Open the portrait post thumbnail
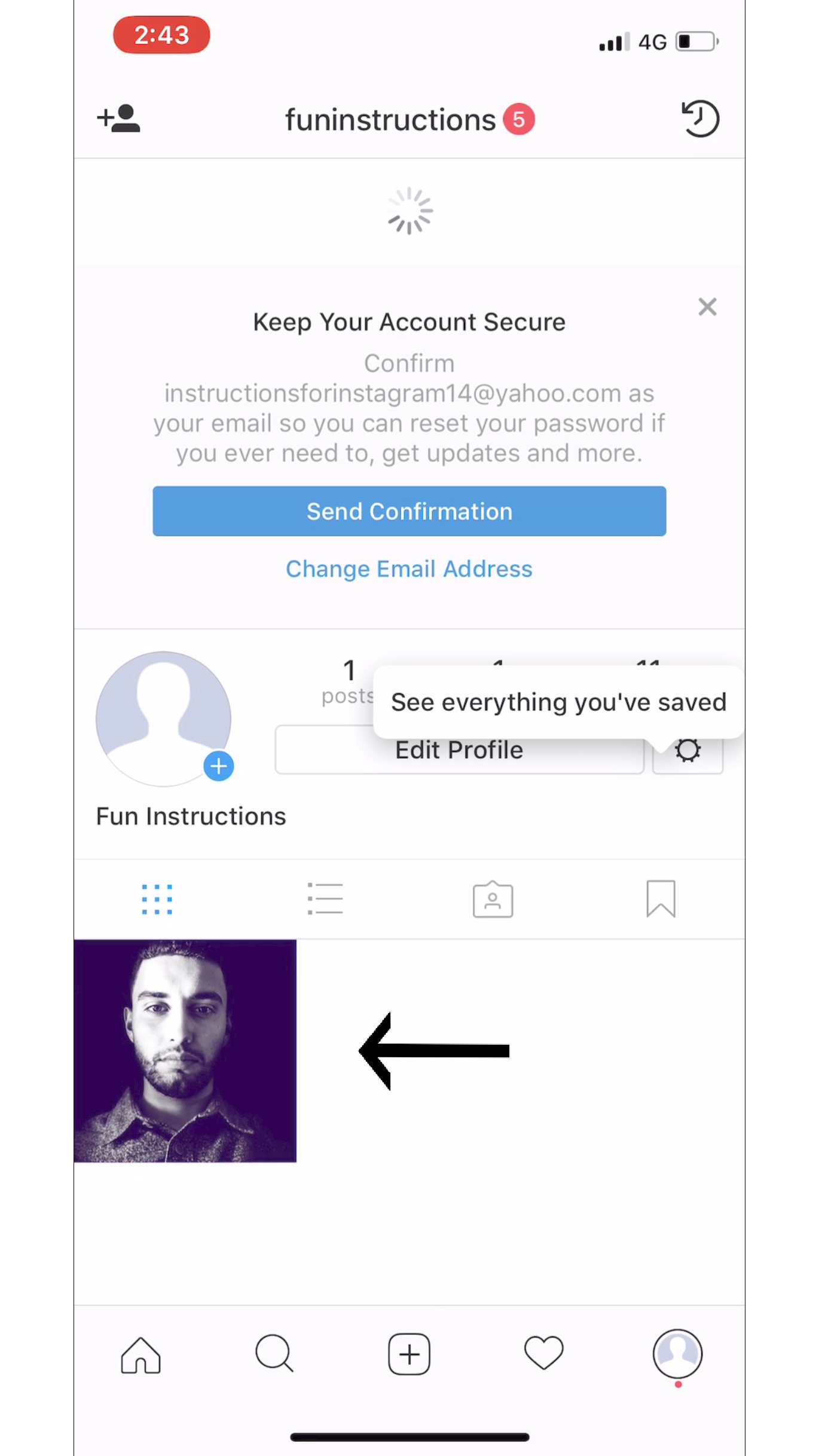Image resolution: width=819 pixels, height=1456 pixels. click(x=185, y=1051)
